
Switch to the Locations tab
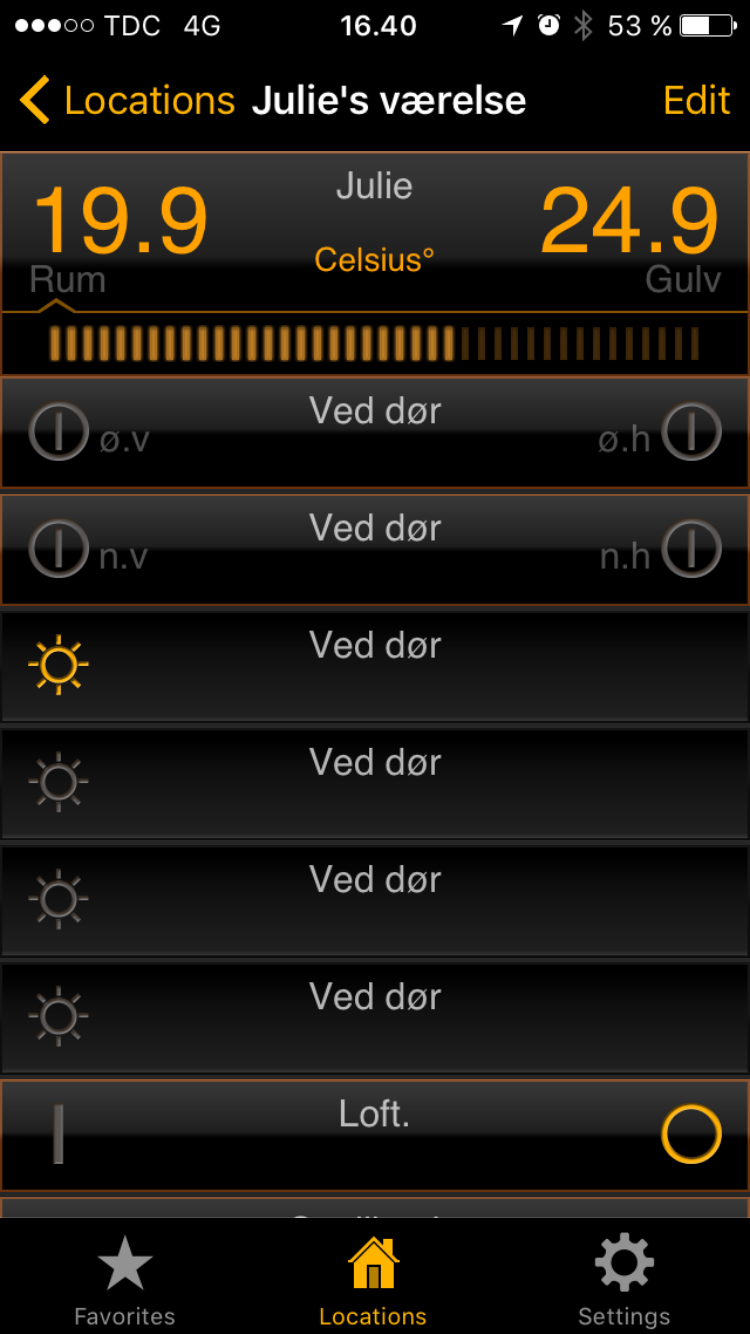(x=373, y=1280)
